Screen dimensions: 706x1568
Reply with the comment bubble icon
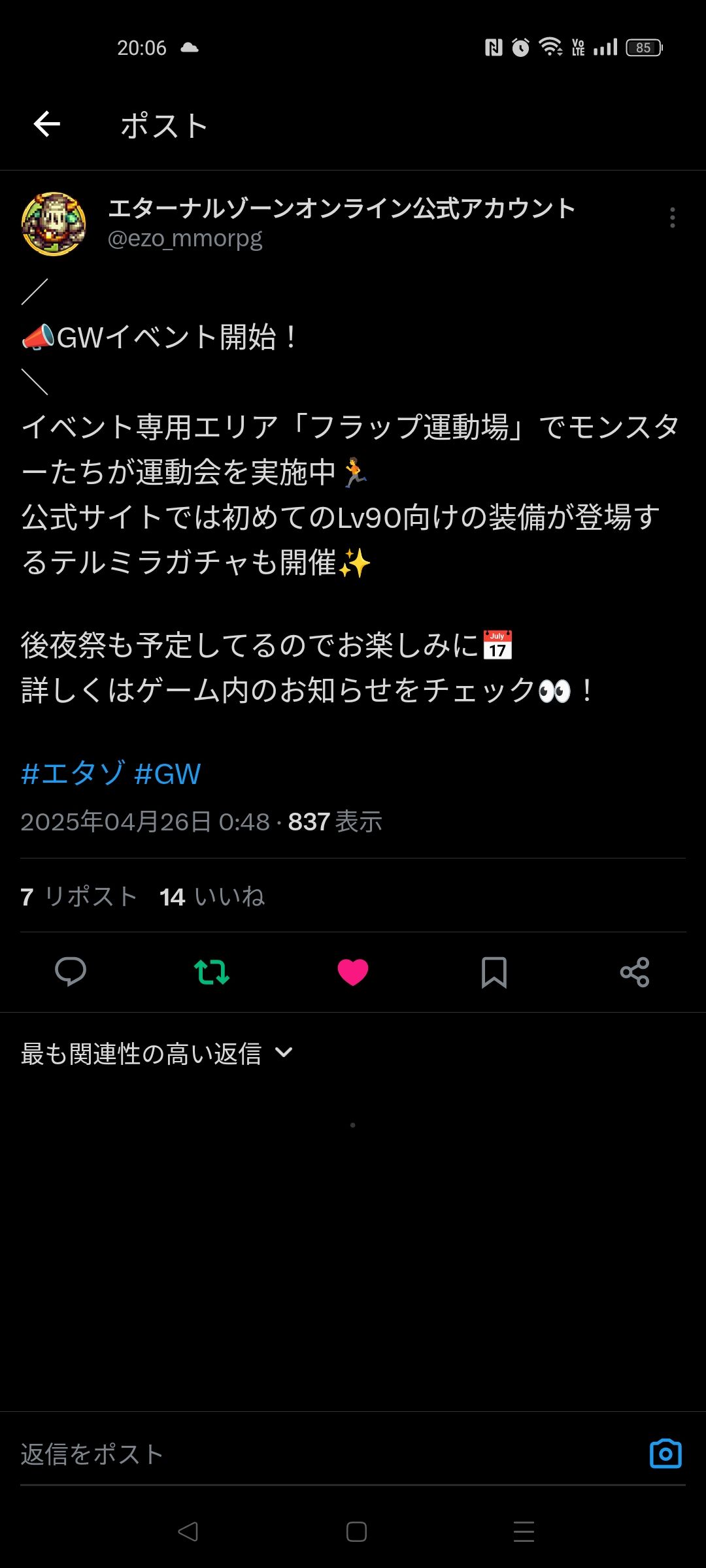click(x=71, y=972)
